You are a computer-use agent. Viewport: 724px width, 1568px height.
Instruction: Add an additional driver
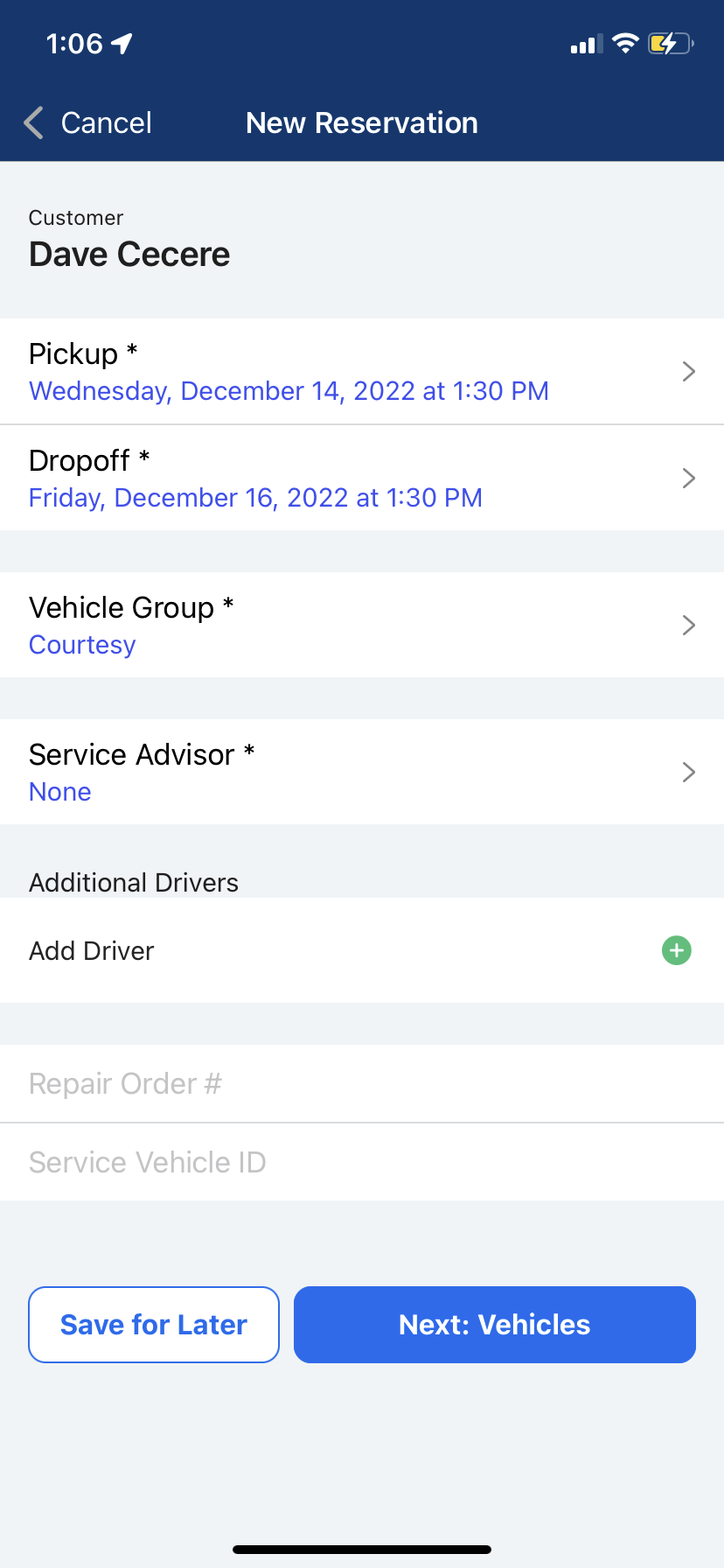pos(676,950)
